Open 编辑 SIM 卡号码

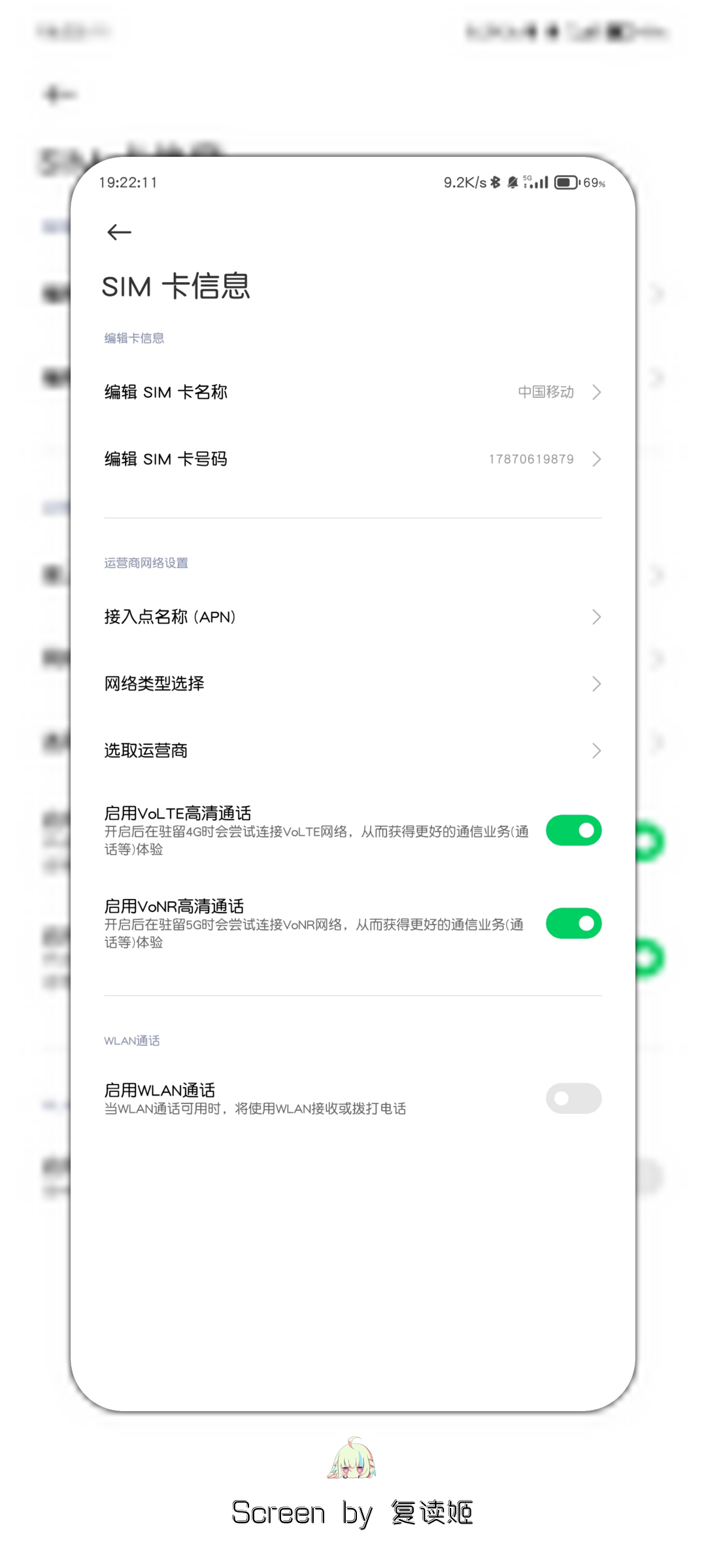(x=353, y=459)
